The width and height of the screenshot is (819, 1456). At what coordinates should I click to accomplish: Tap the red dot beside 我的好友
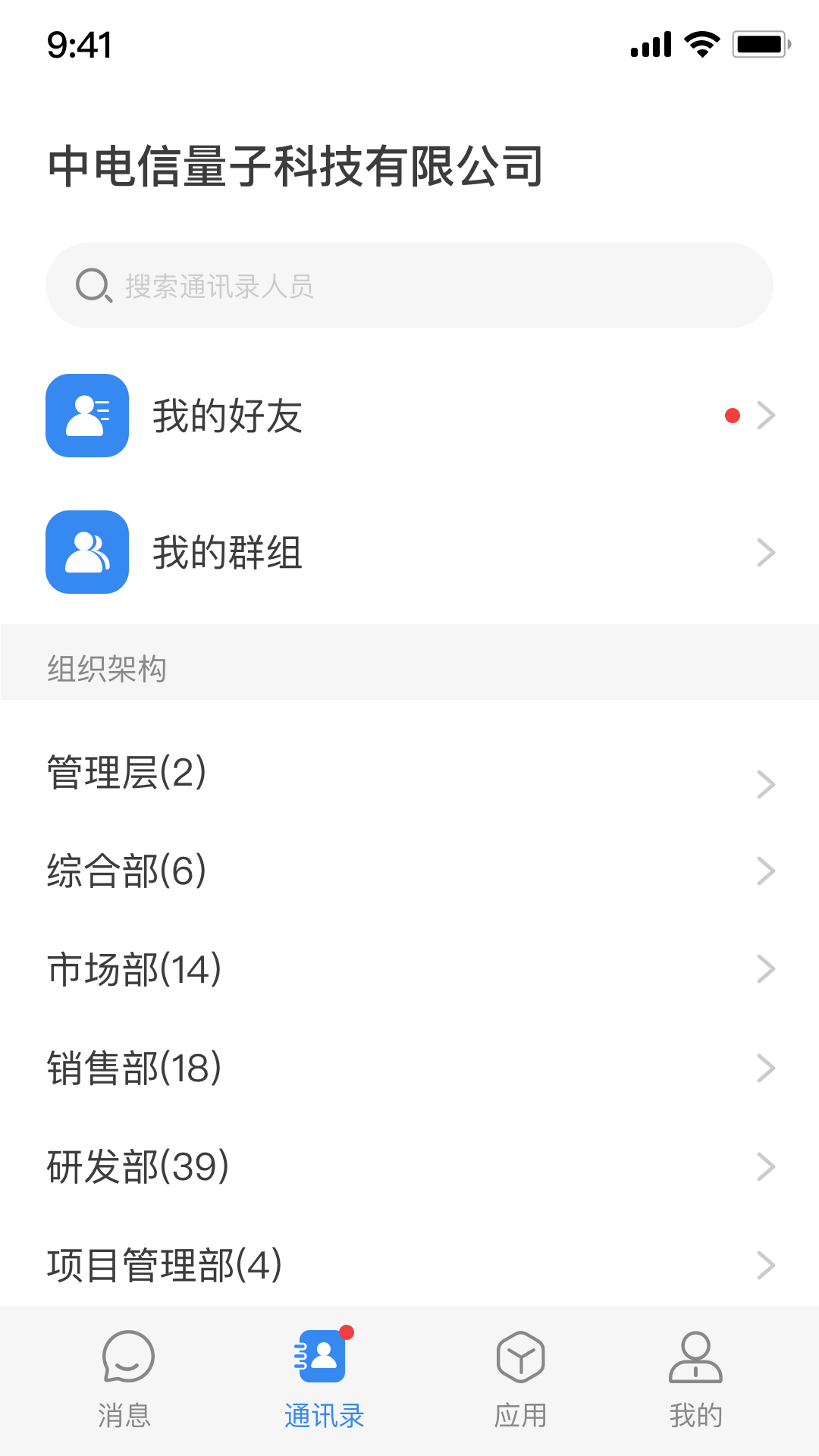[x=733, y=415]
